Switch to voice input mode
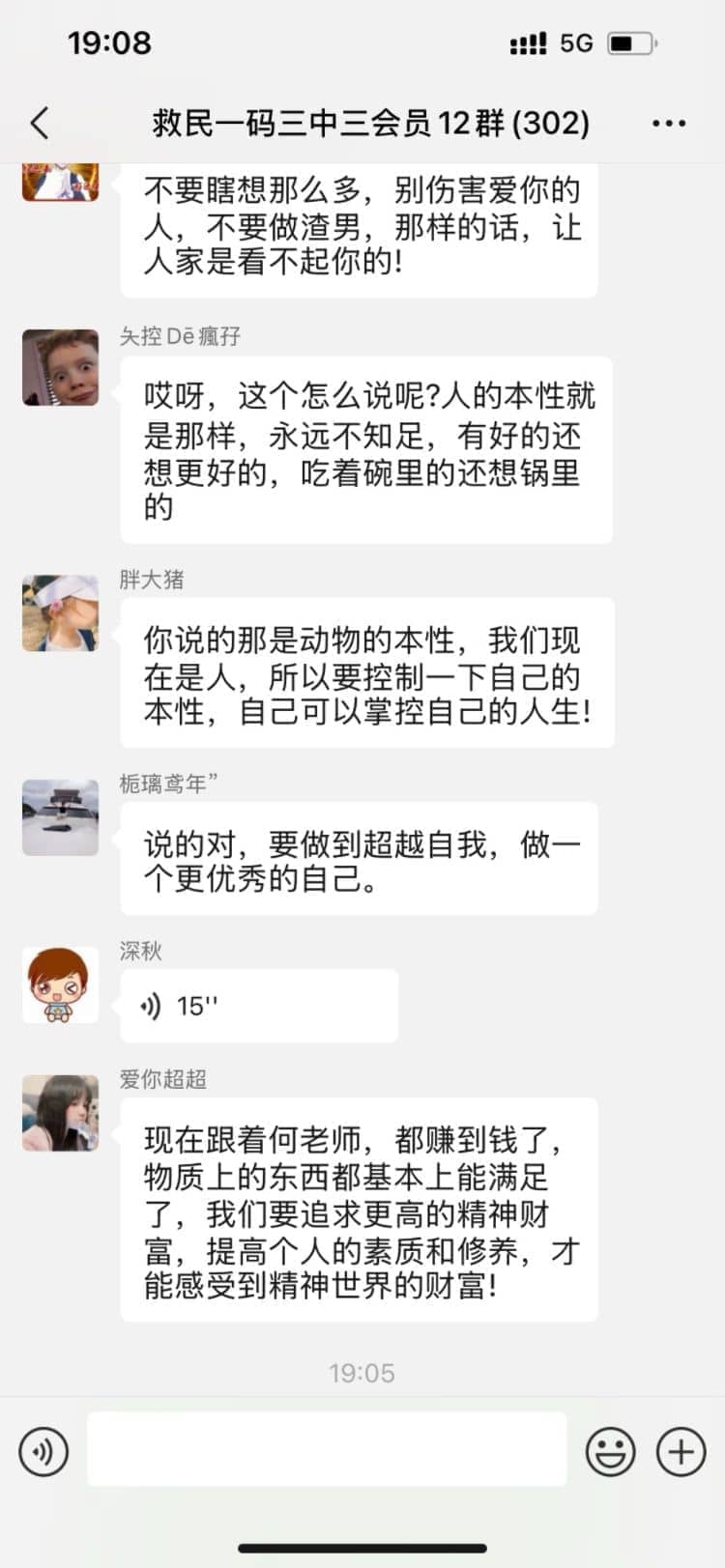725x1568 pixels. (43, 1450)
